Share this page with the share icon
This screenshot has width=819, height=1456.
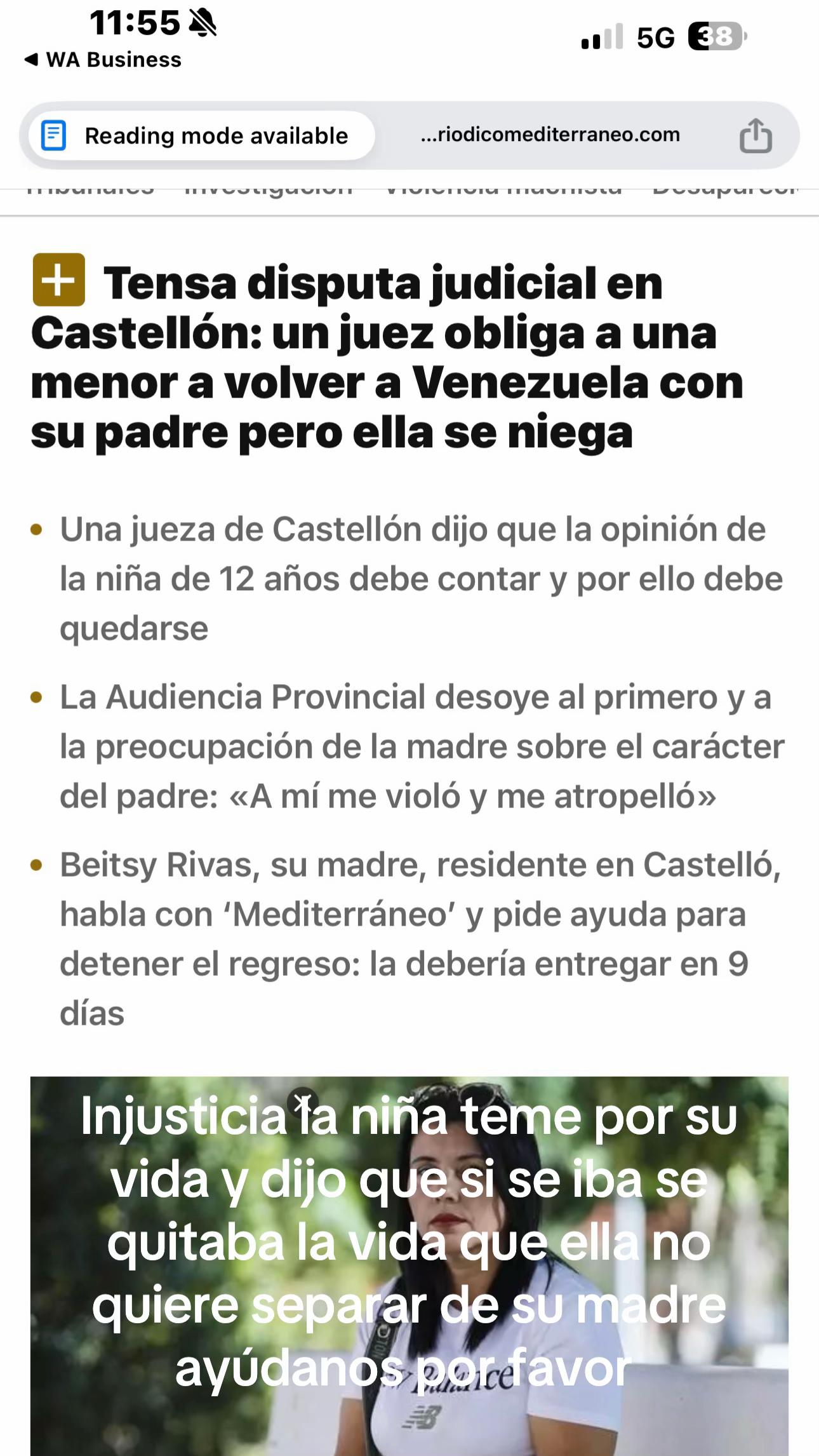pos(756,135)
